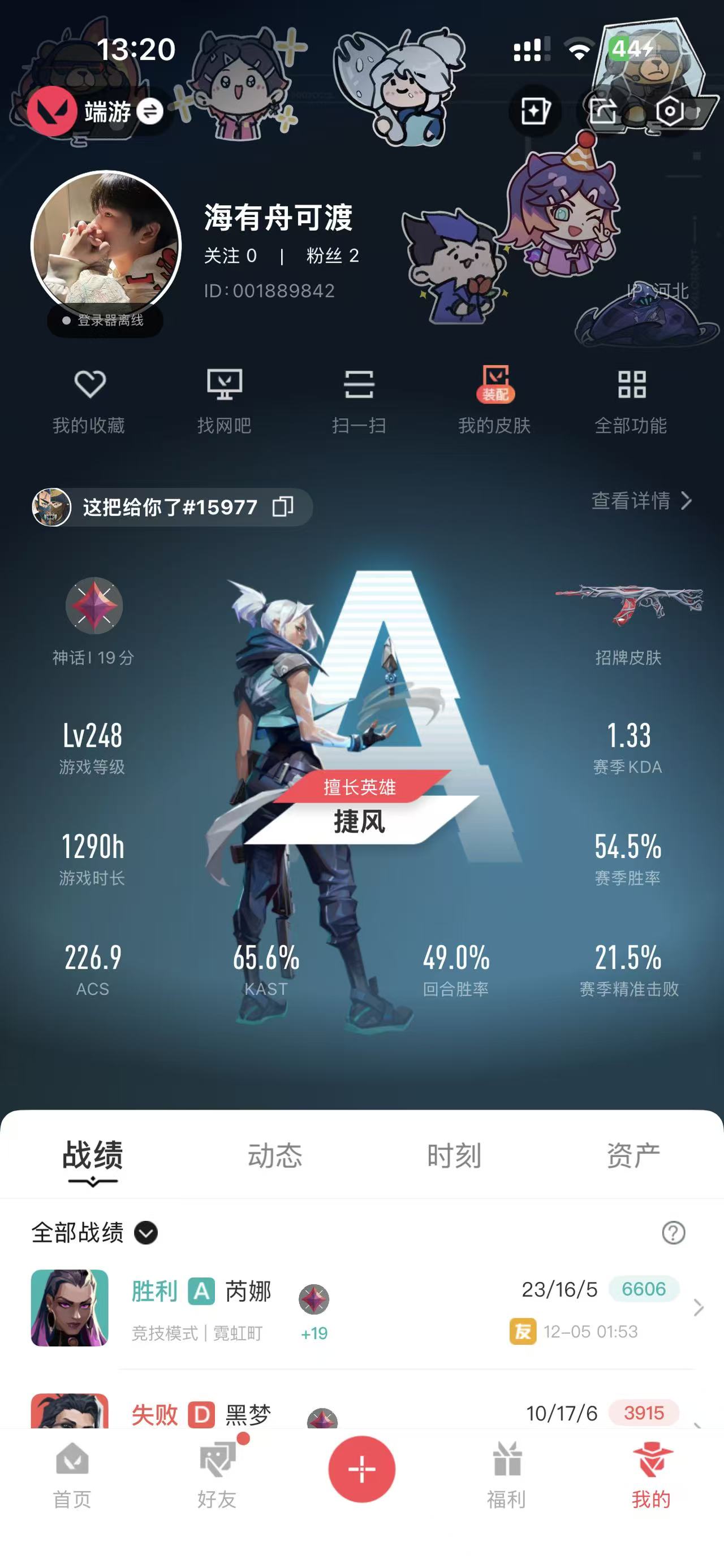Expand 全部战绩 filter dropdown
Image resolution: width=724 pixels, height=1568 pixels.
pos(145,1233)
